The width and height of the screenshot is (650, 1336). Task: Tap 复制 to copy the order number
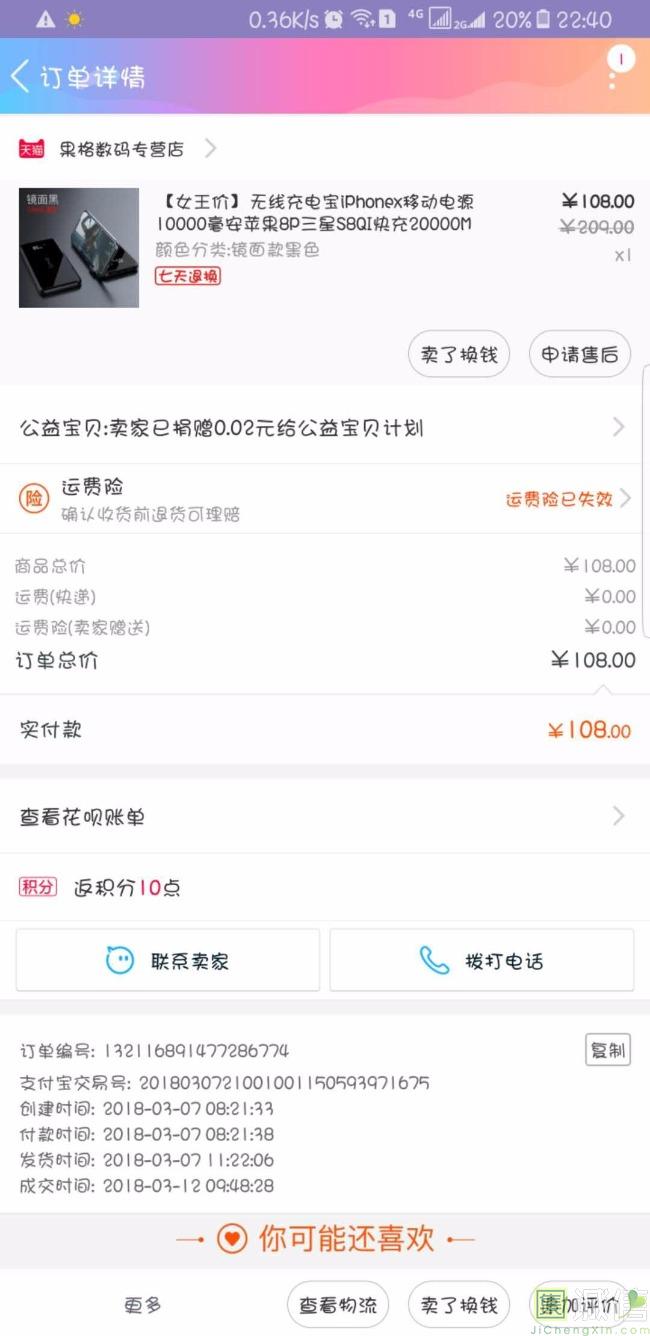point(608,1050)
